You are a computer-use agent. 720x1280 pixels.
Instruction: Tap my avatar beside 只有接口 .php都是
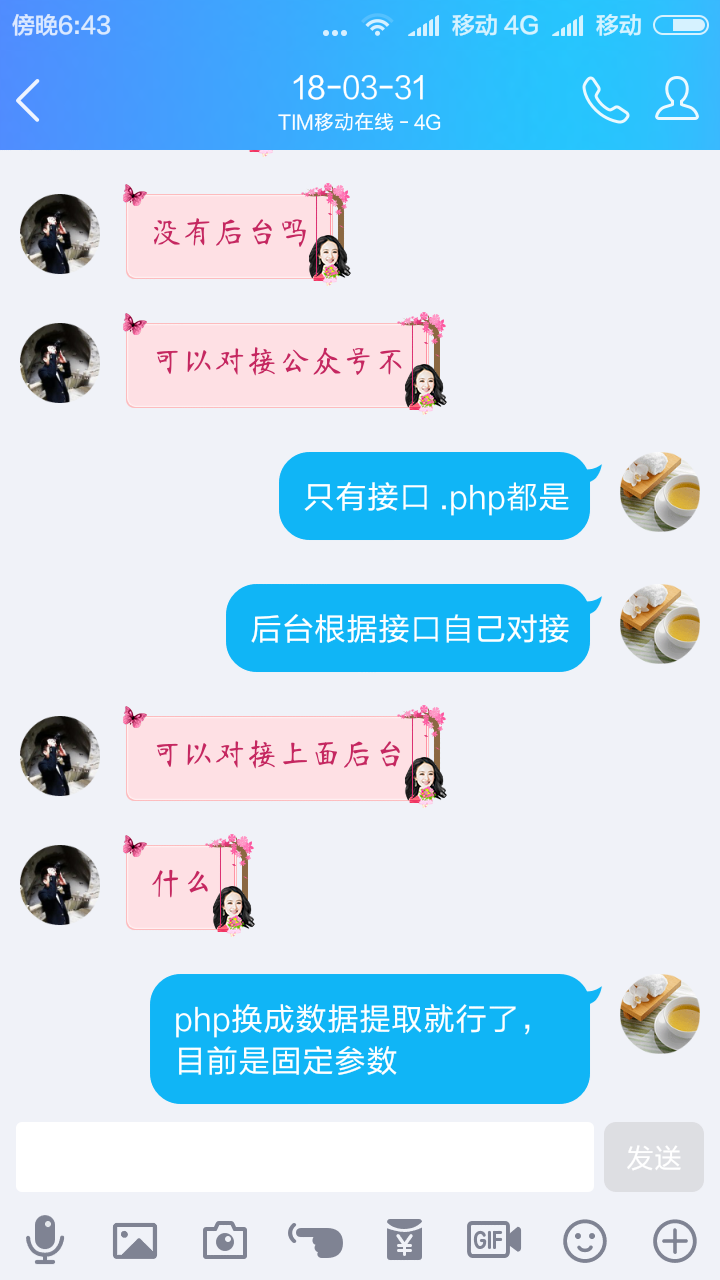[660, 492]
